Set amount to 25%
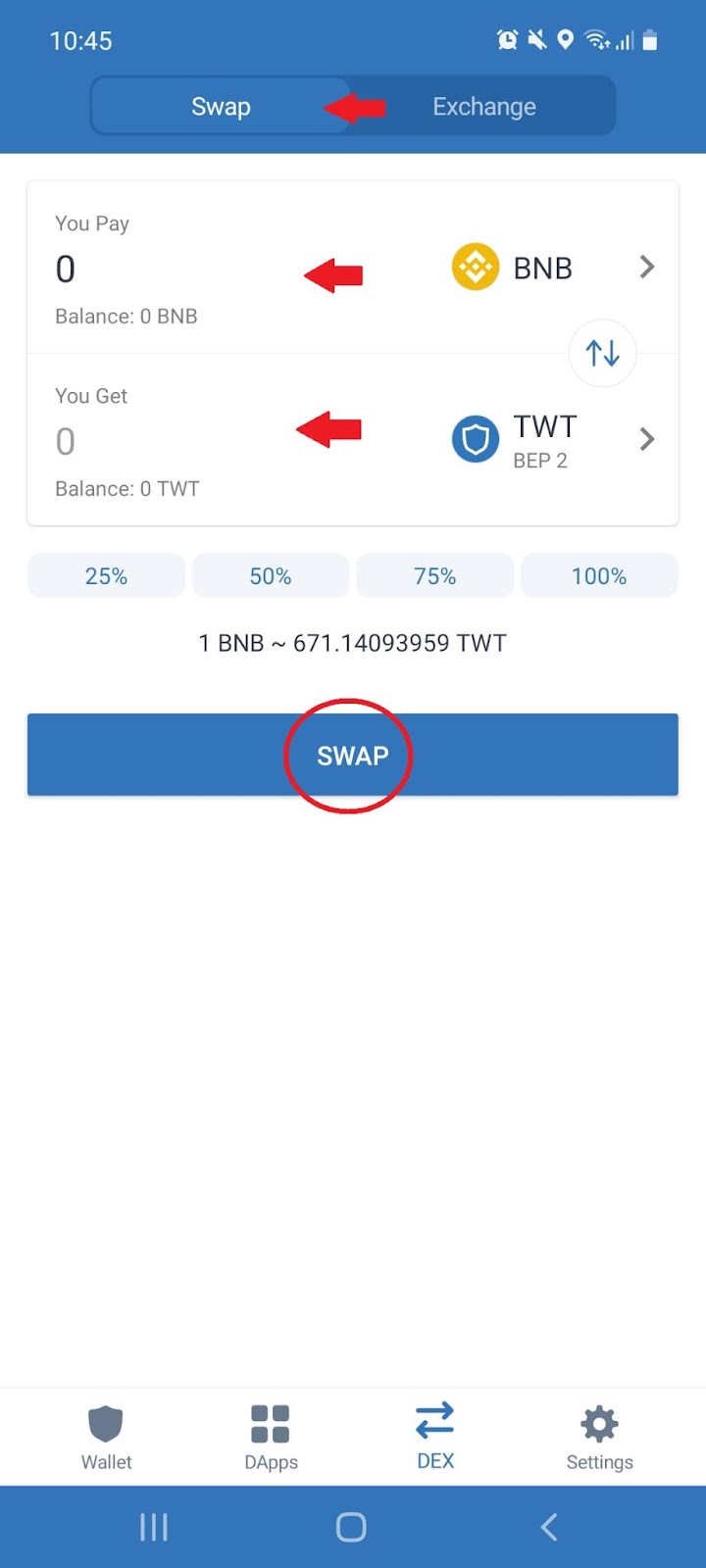Screen dimensions: 706x1568 (x=106, y=576)
